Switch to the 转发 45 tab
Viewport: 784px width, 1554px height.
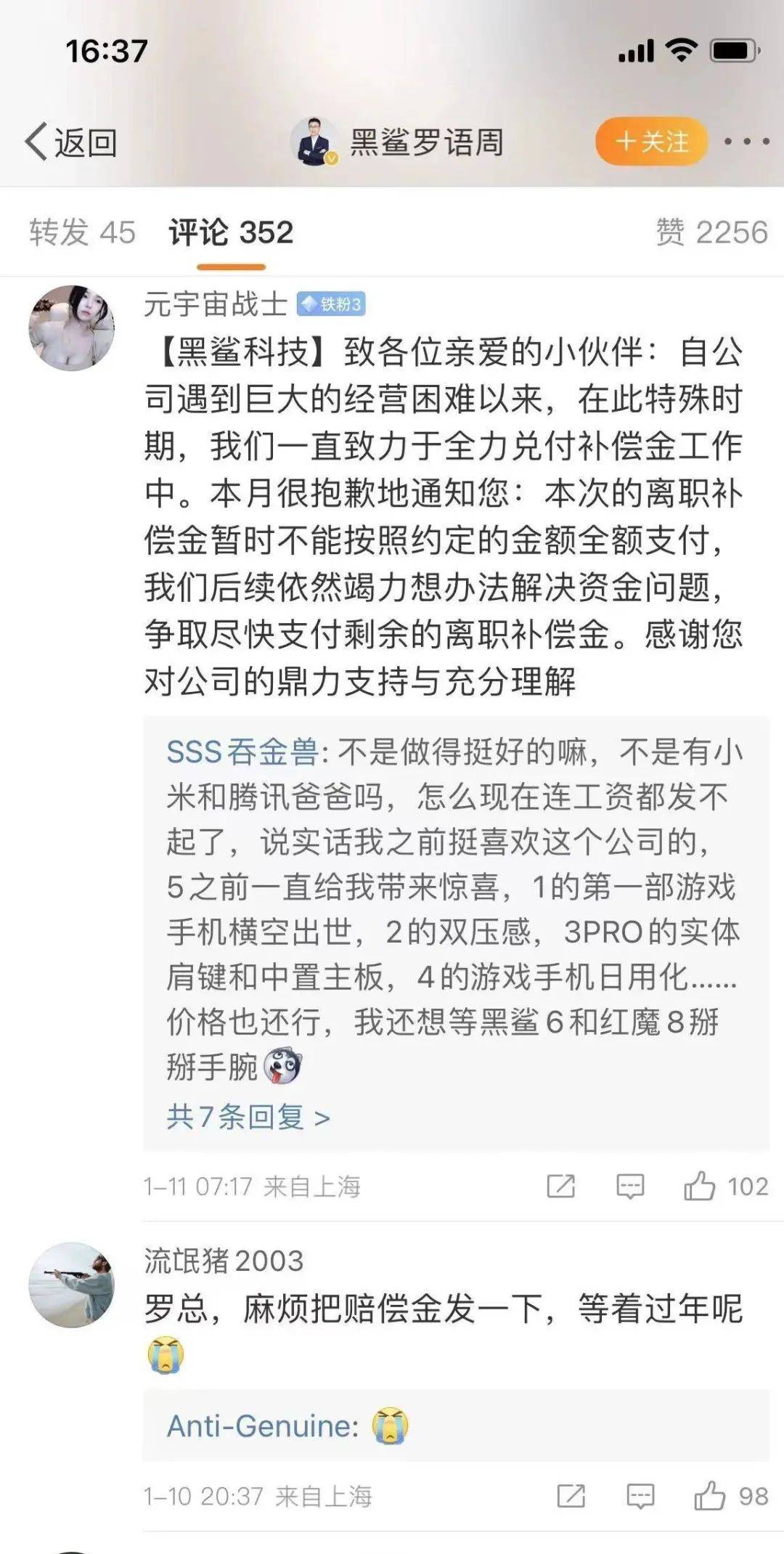pos(82,233)
